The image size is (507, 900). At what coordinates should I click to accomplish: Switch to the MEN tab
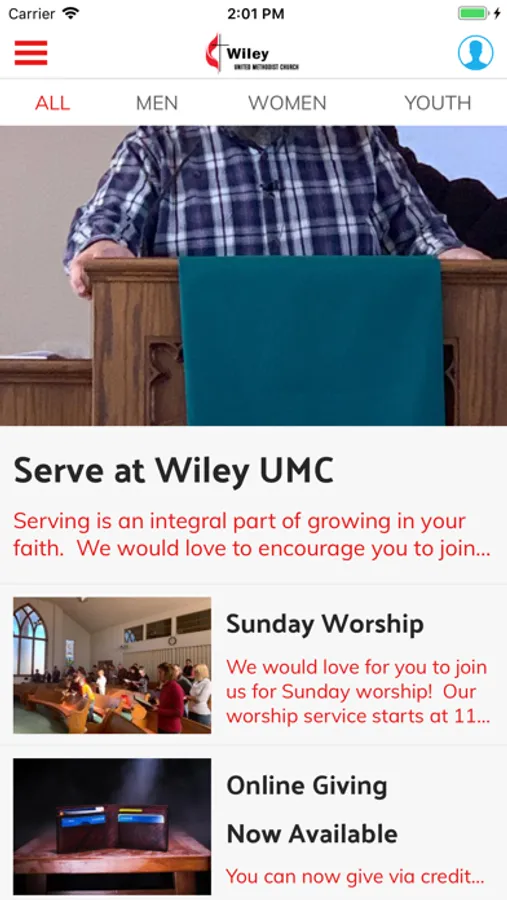pyautogui.click(x=157, y=103)
